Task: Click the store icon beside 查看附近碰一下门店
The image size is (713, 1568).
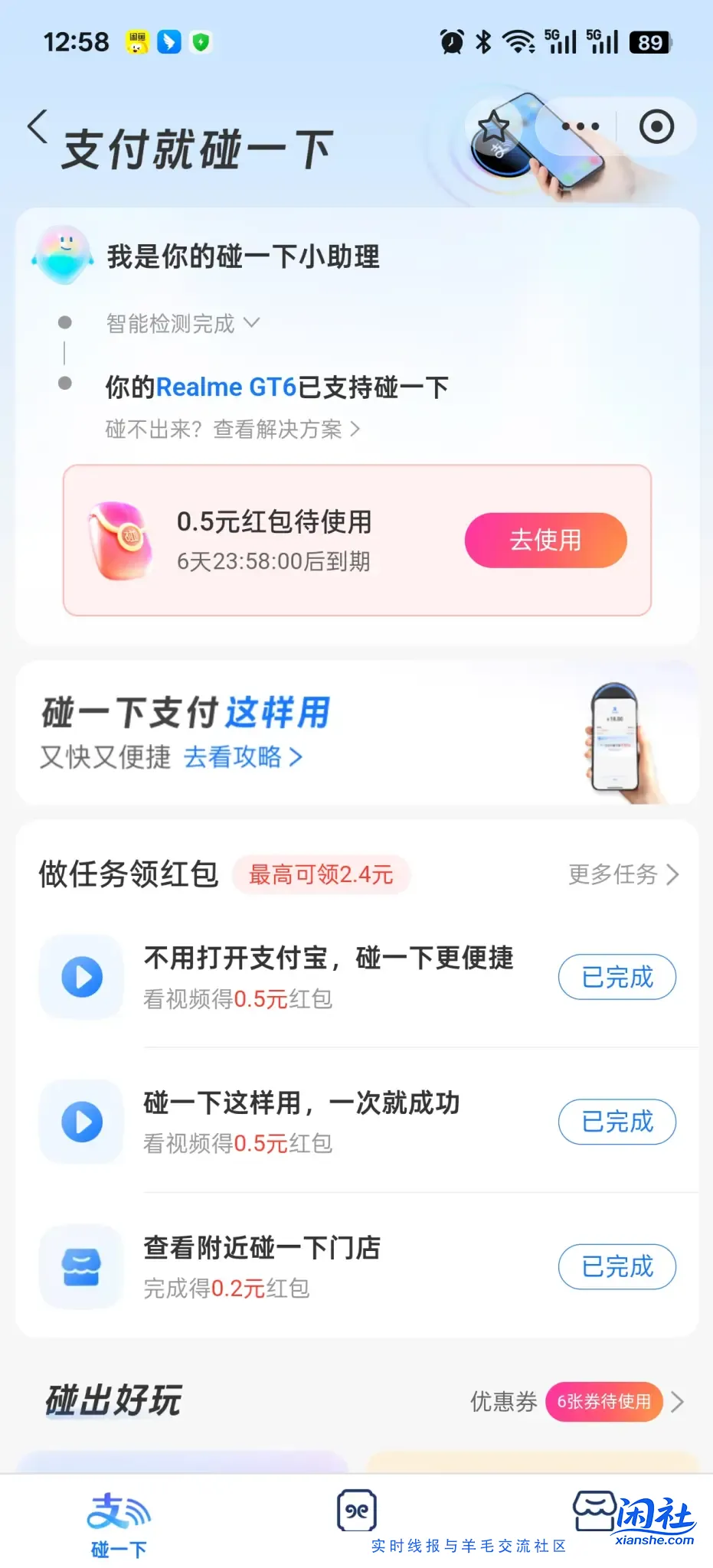Action: [x=81, y=1266]
